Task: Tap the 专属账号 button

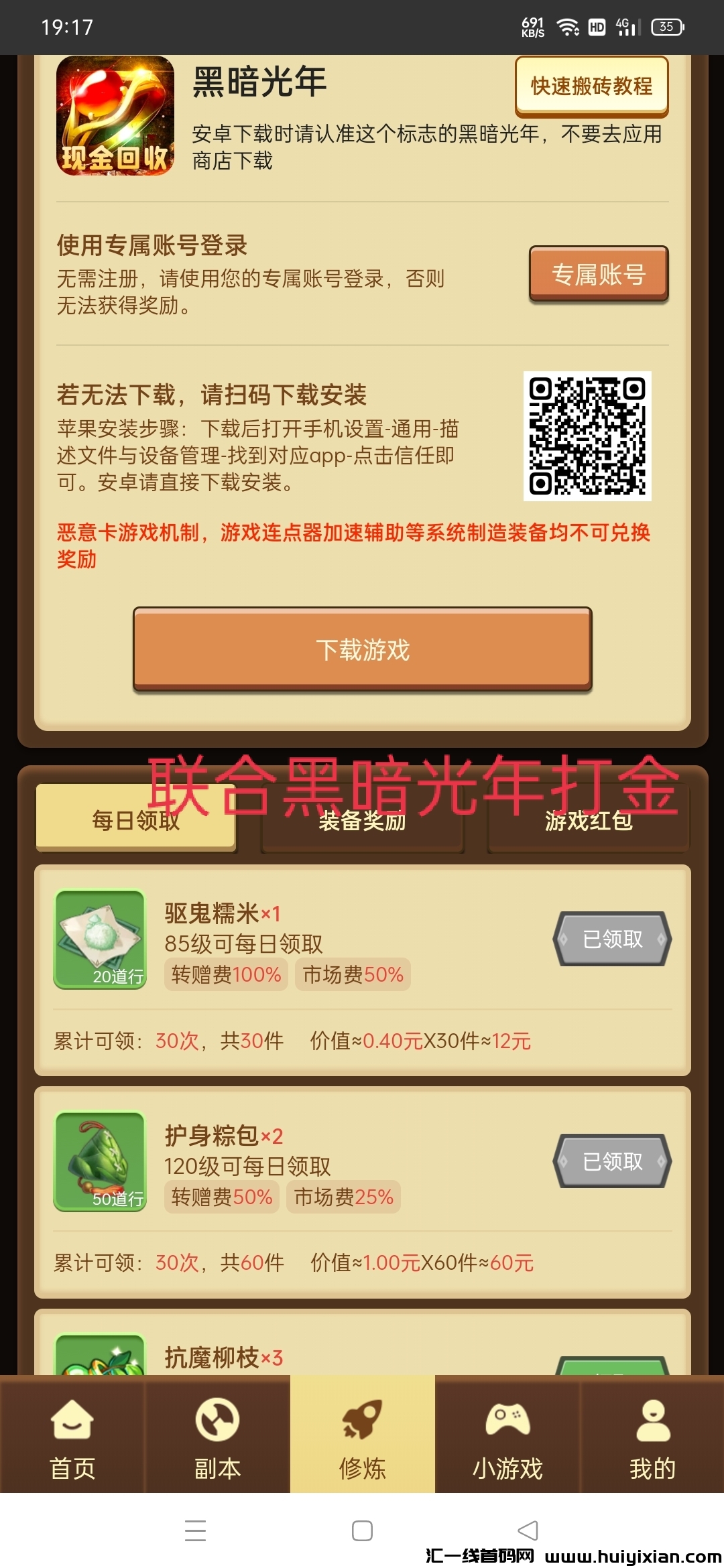Action: tap(599, 274)
